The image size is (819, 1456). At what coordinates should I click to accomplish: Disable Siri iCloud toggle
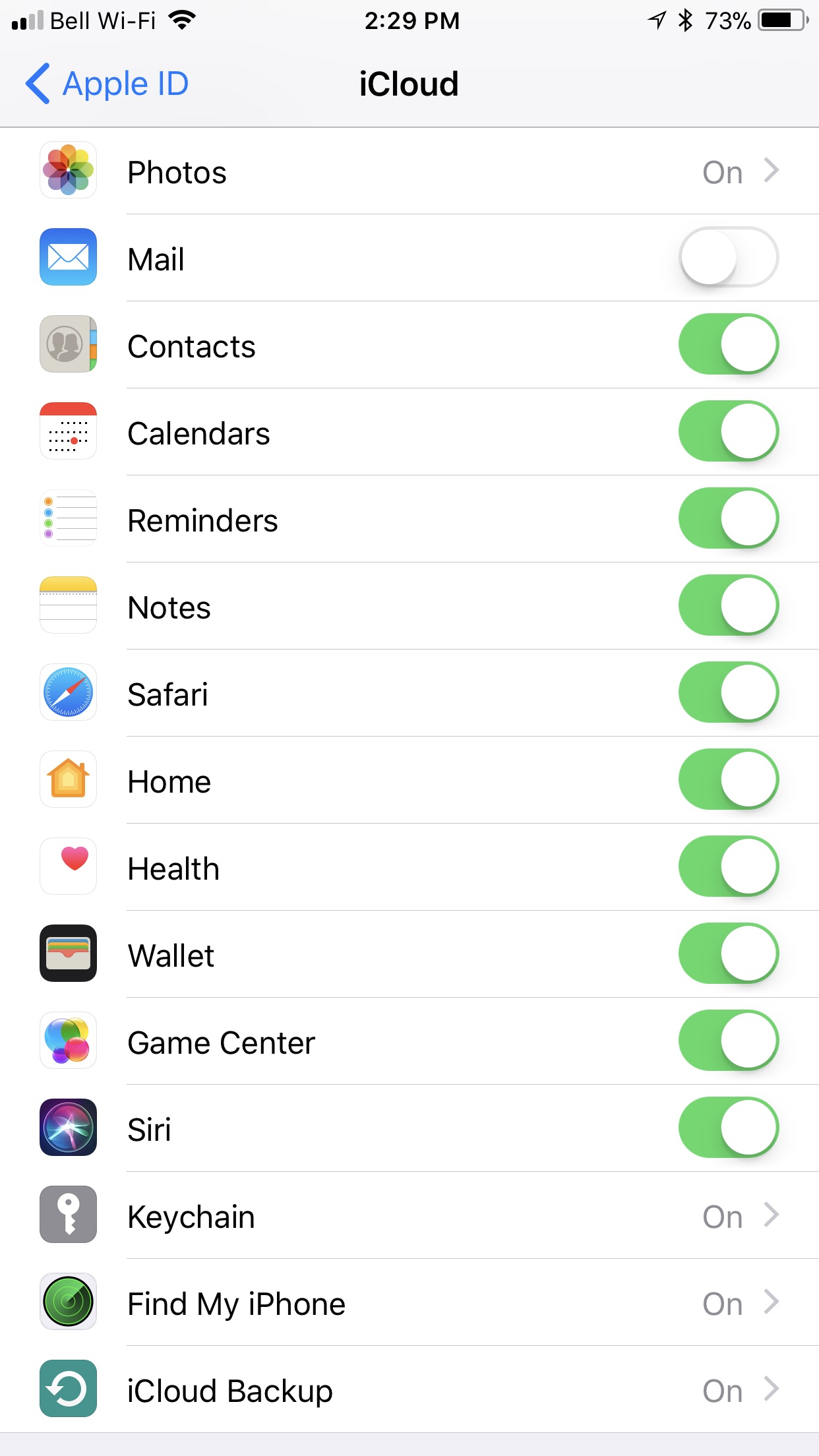(729, 1128)
